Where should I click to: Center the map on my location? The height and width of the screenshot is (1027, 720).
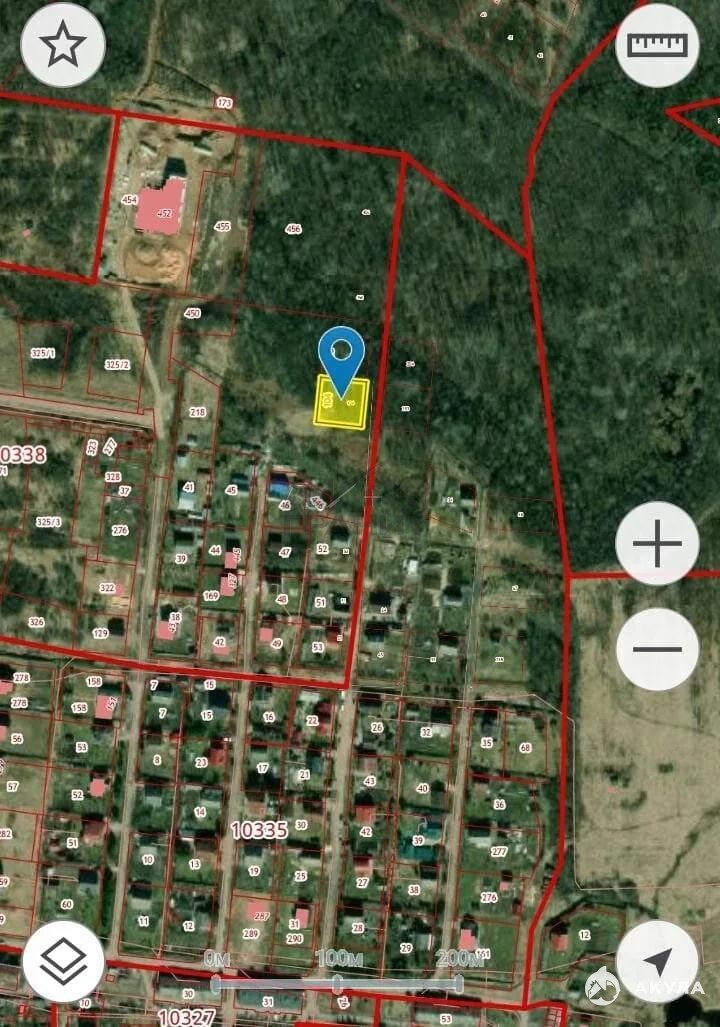(x=657, y=961)
